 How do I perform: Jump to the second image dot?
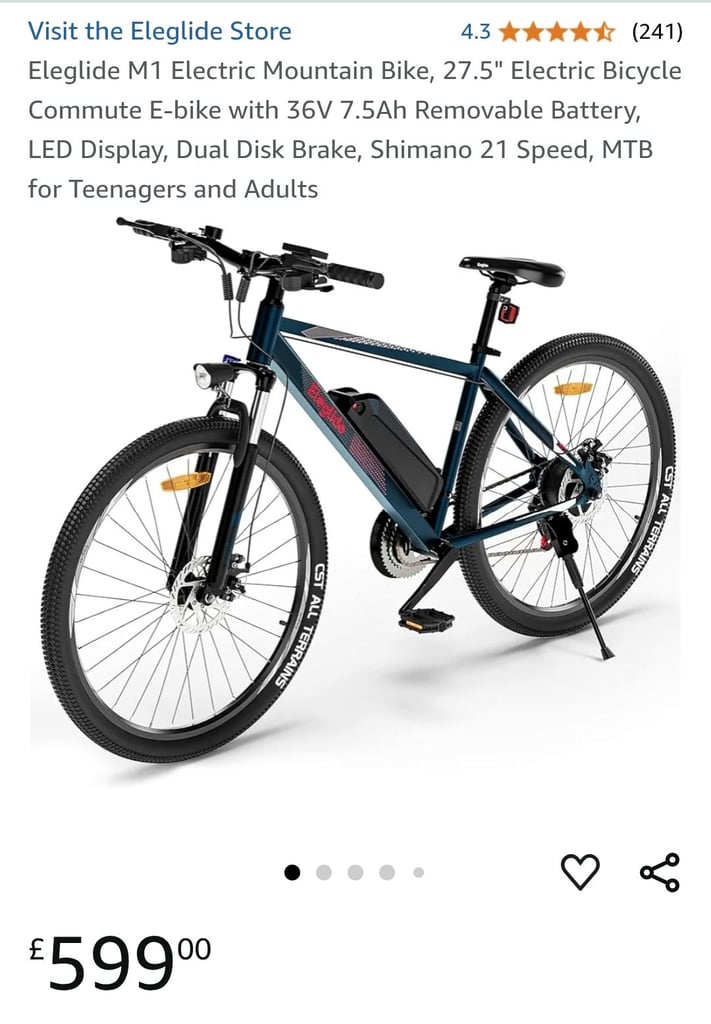click(x=323, y=872)
